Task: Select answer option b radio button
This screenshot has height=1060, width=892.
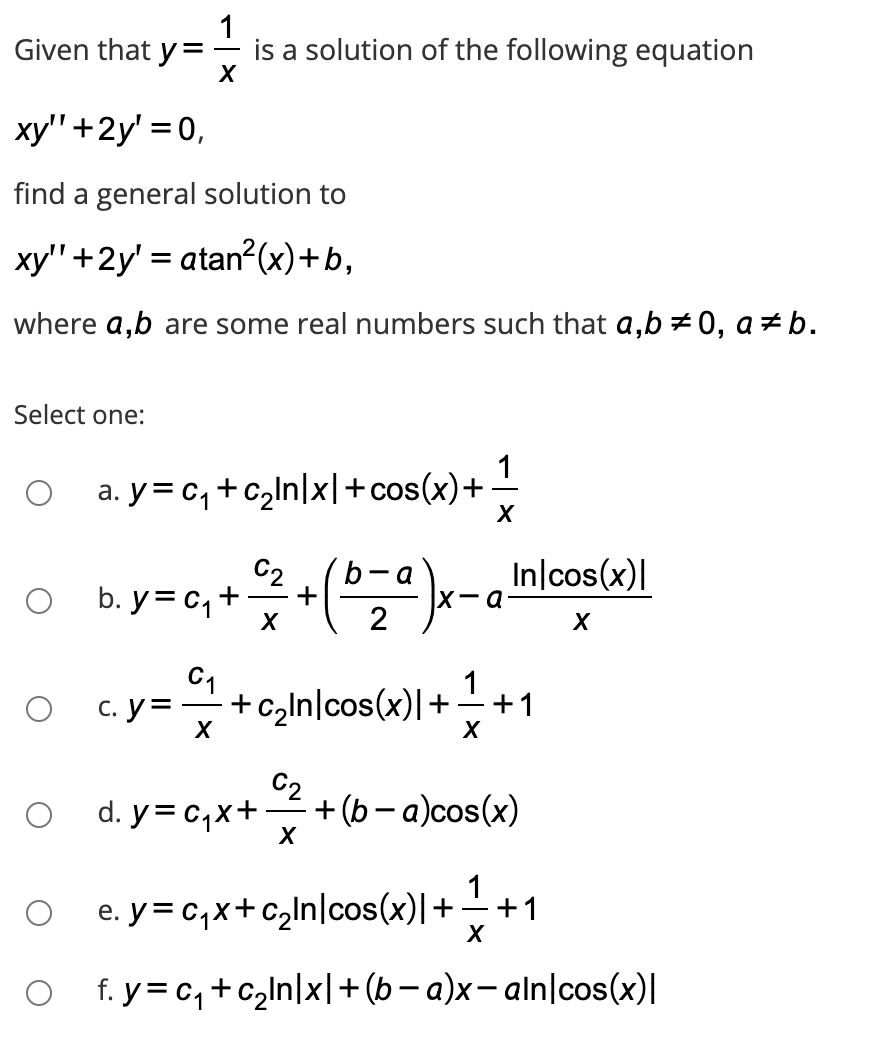Action: (x=40, y=600)
